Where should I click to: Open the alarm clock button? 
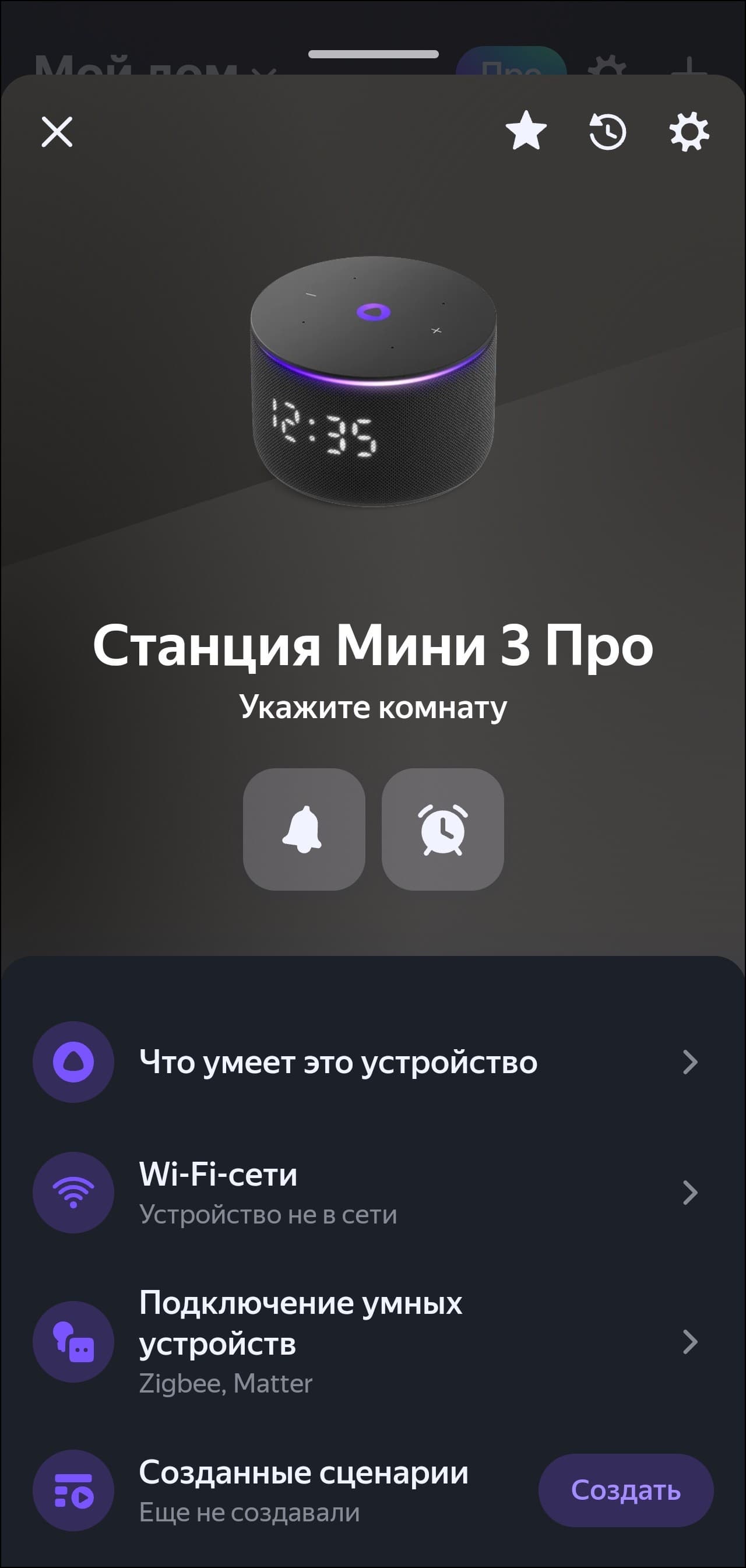[442, 829]
